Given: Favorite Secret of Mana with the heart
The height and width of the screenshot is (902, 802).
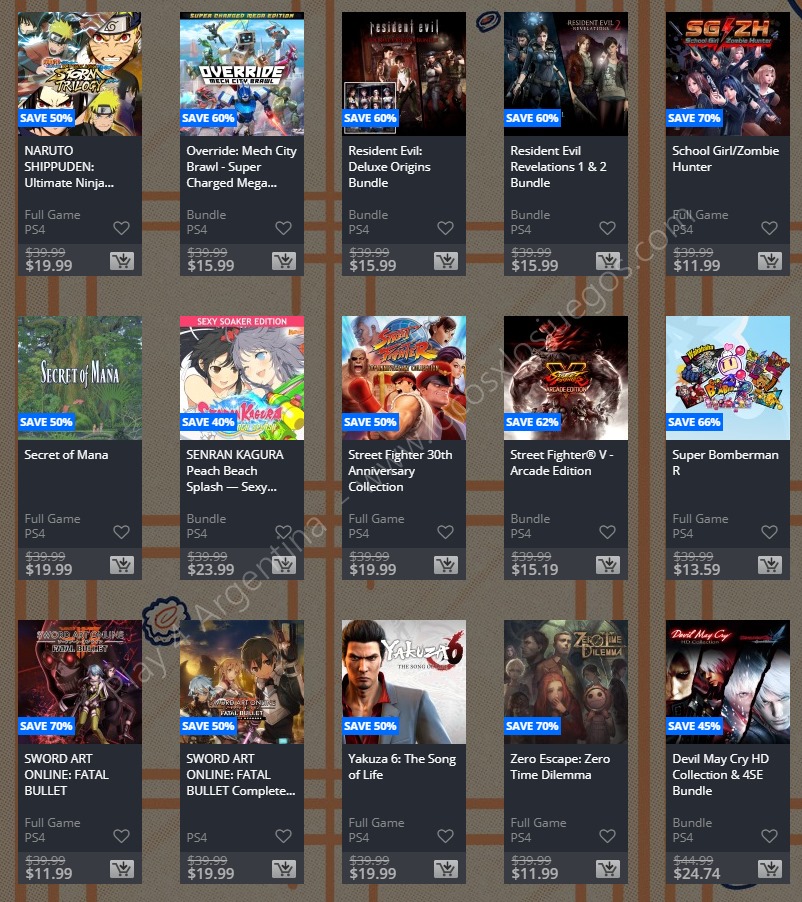Looking at the screenshot, I should pyautogui.click(x=121, y=532).
